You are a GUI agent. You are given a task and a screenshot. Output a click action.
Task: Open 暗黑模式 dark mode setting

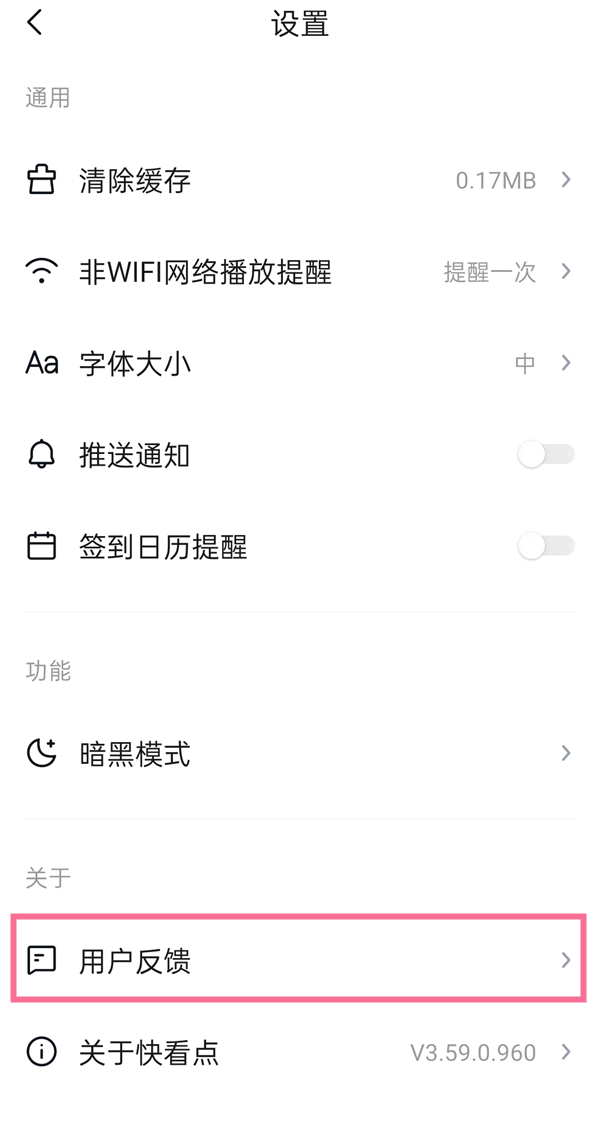(300, 754)
